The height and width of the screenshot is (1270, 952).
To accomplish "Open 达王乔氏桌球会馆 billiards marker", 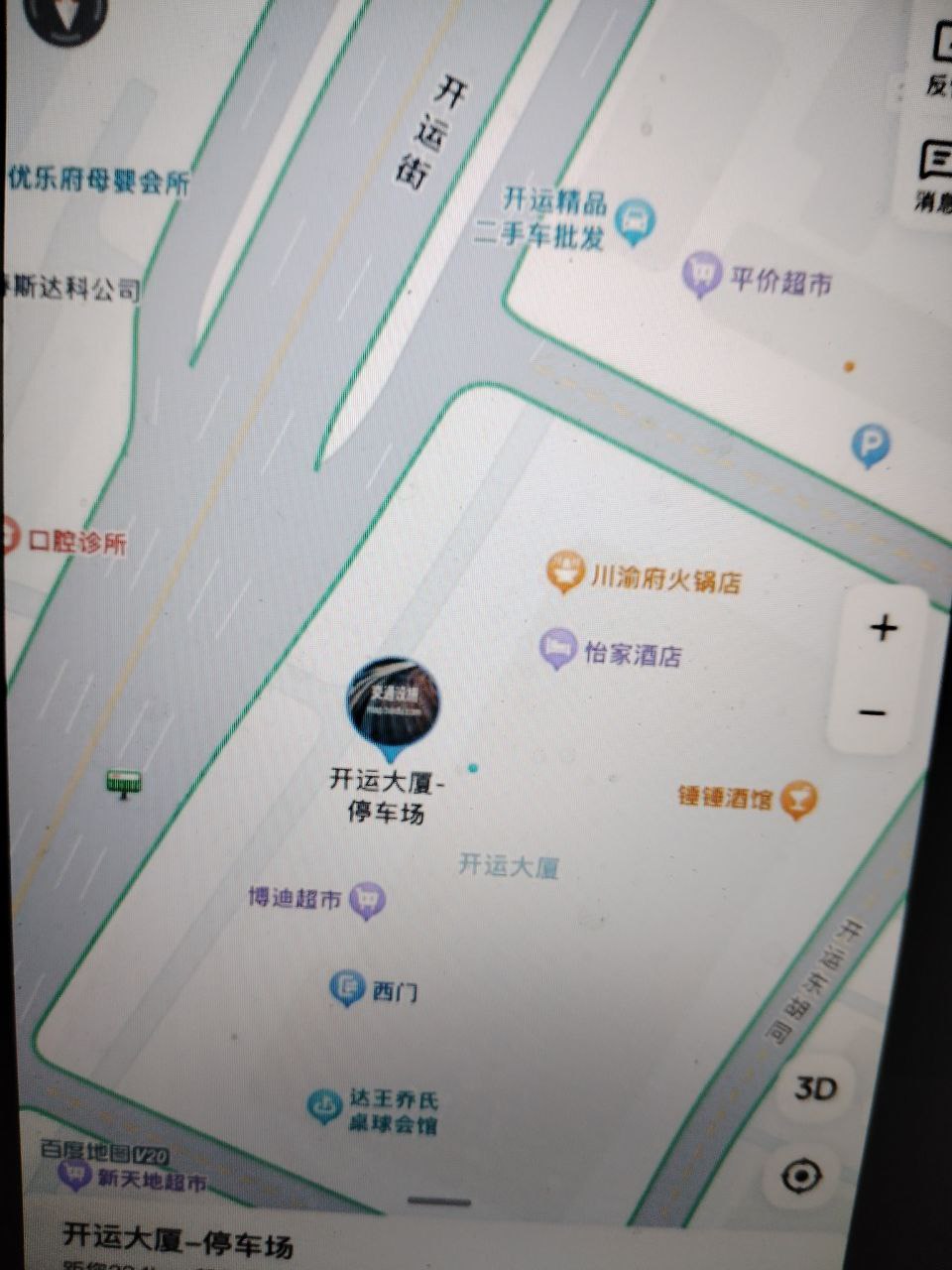I will 324,1106.
